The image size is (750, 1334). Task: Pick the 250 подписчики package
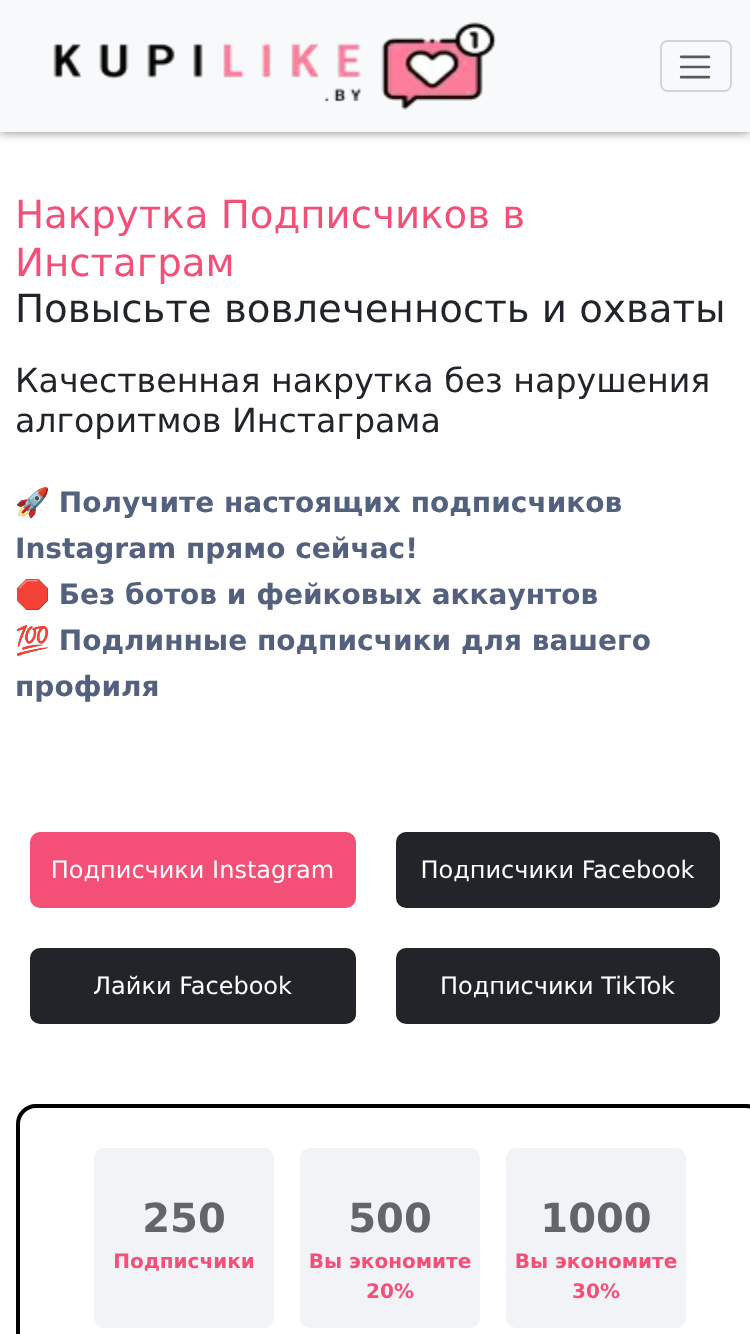184,1237
